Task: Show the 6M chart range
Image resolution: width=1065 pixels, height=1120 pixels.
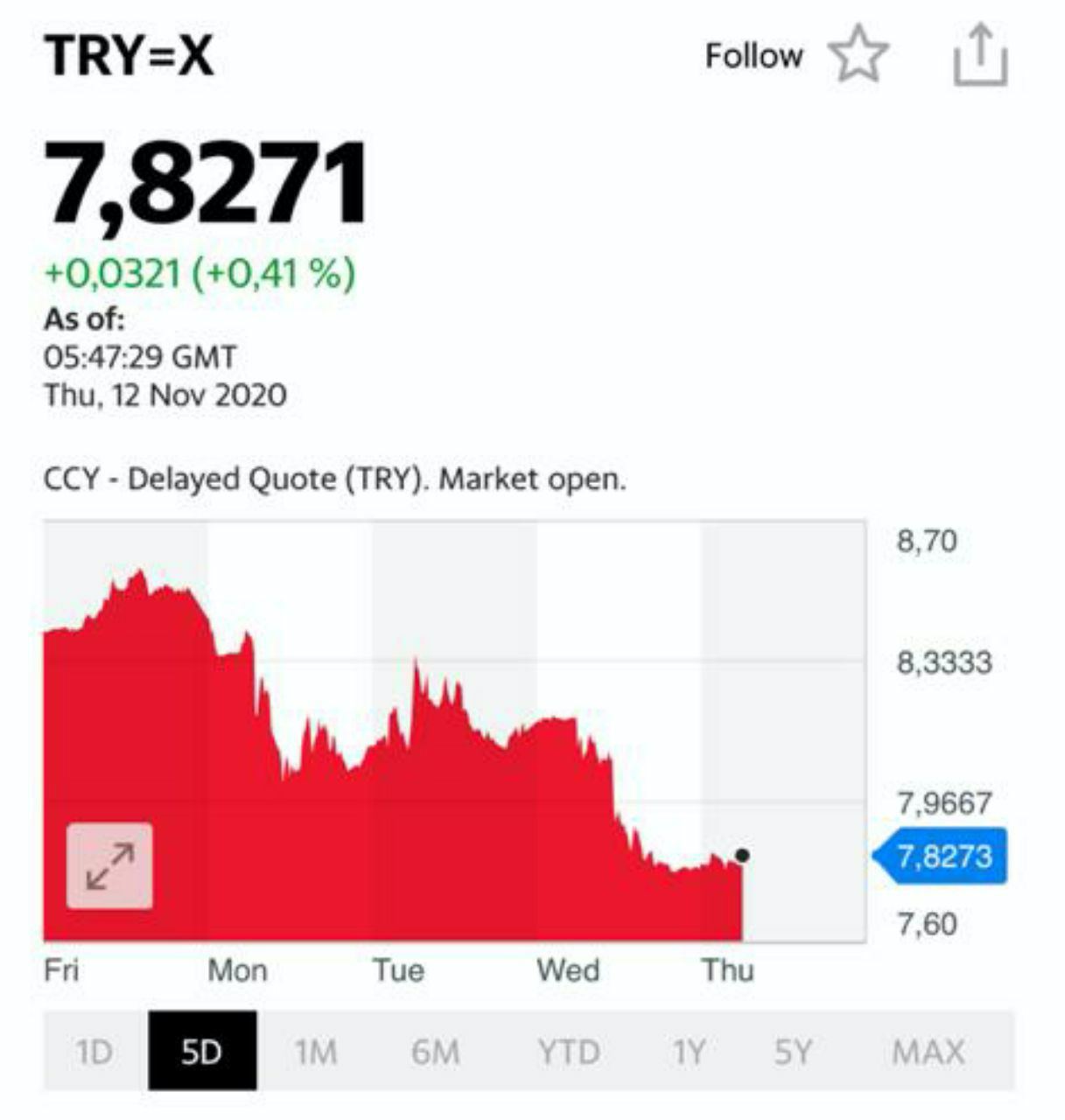Action: pos(435,1051)
